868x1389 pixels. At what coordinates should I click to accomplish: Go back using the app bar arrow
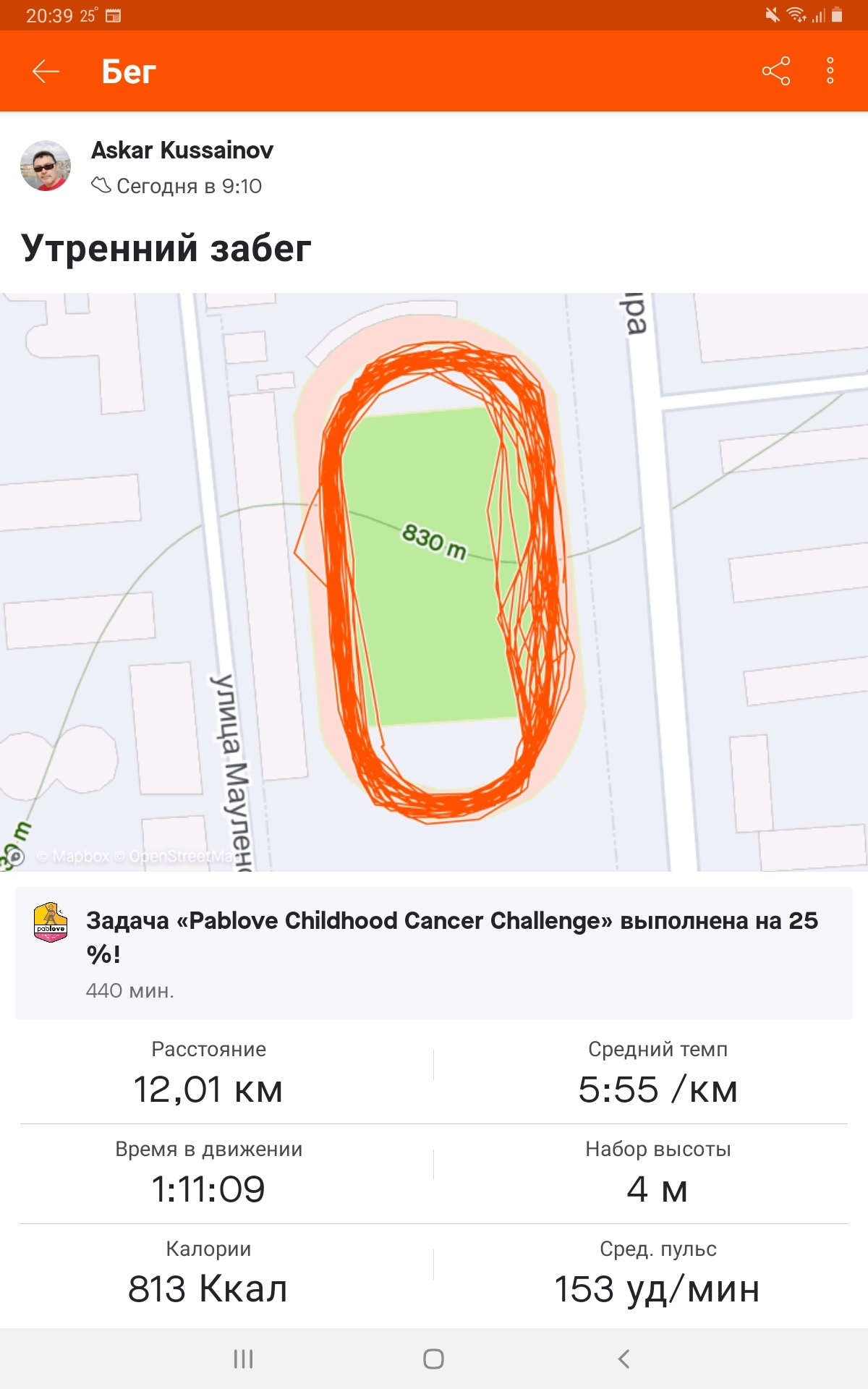pos(46,71)
